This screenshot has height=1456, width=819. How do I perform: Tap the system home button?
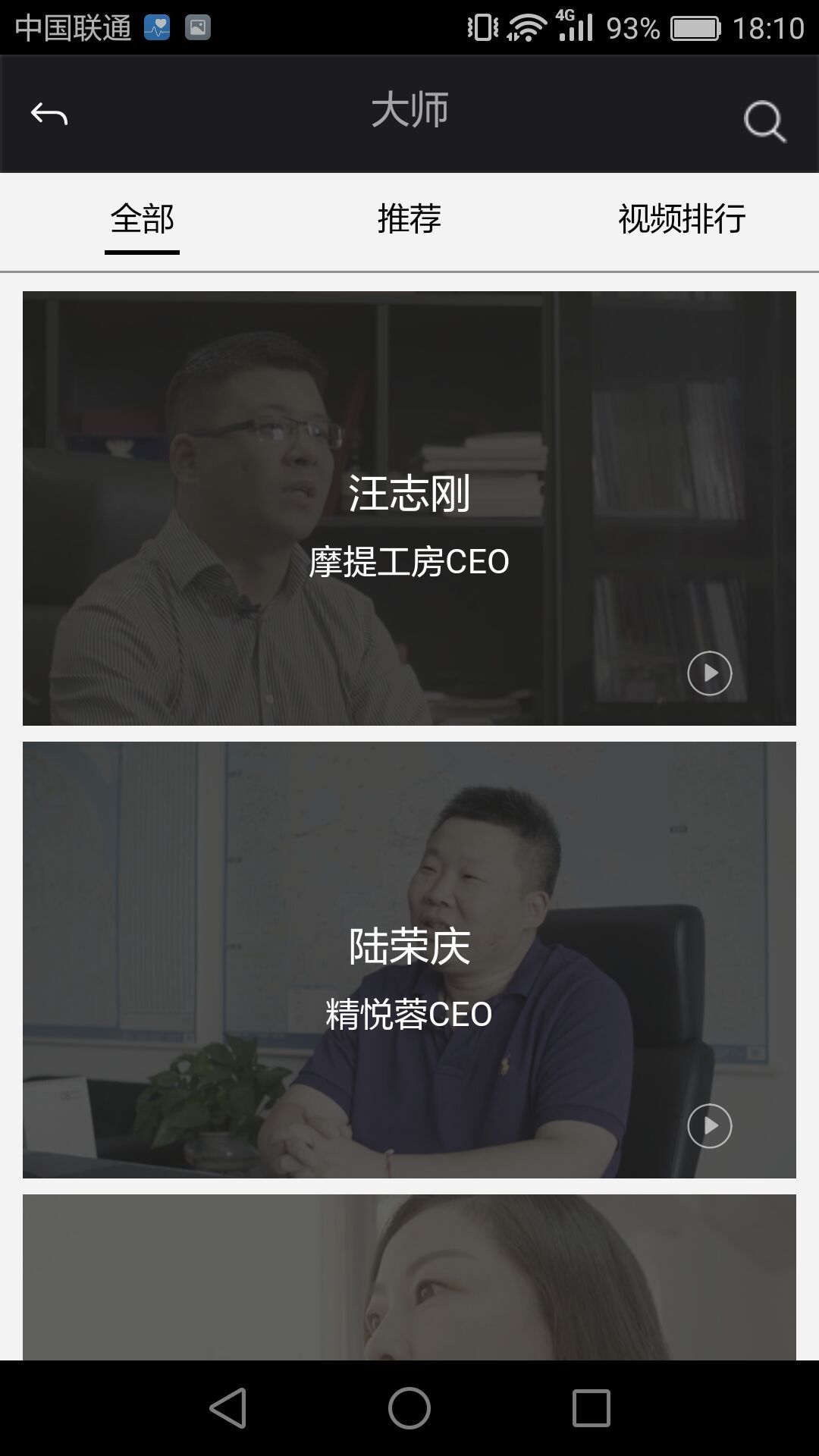(x=409, y=1408)
